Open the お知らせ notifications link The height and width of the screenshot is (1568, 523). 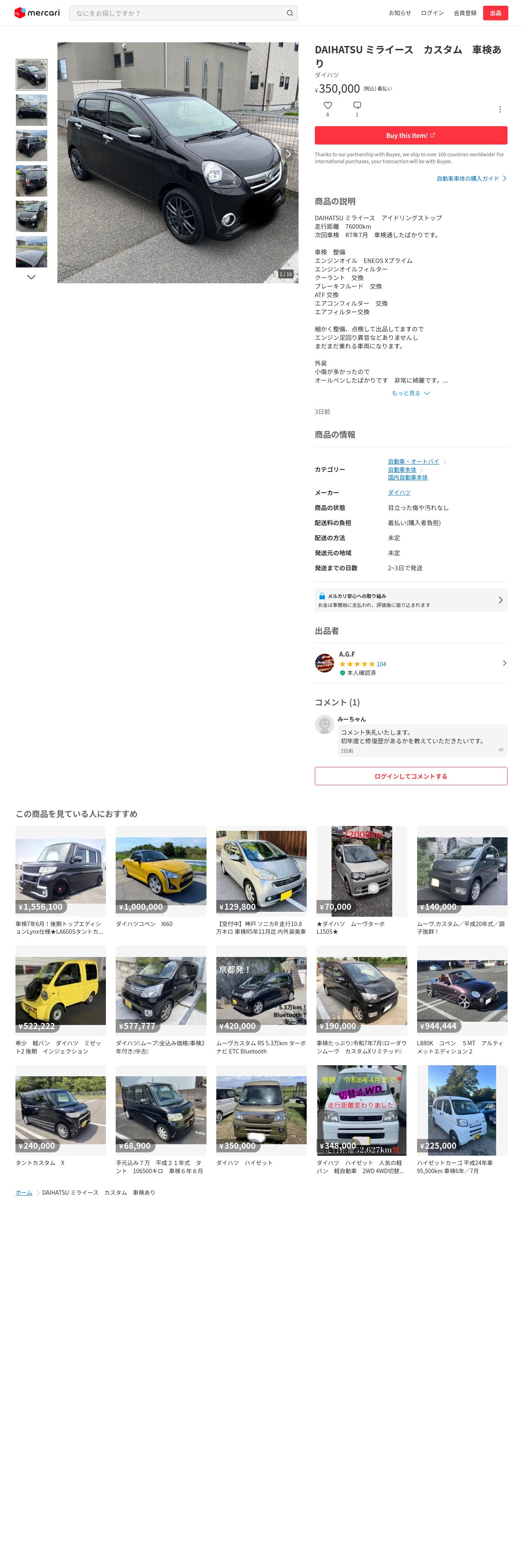coord(400,13)
